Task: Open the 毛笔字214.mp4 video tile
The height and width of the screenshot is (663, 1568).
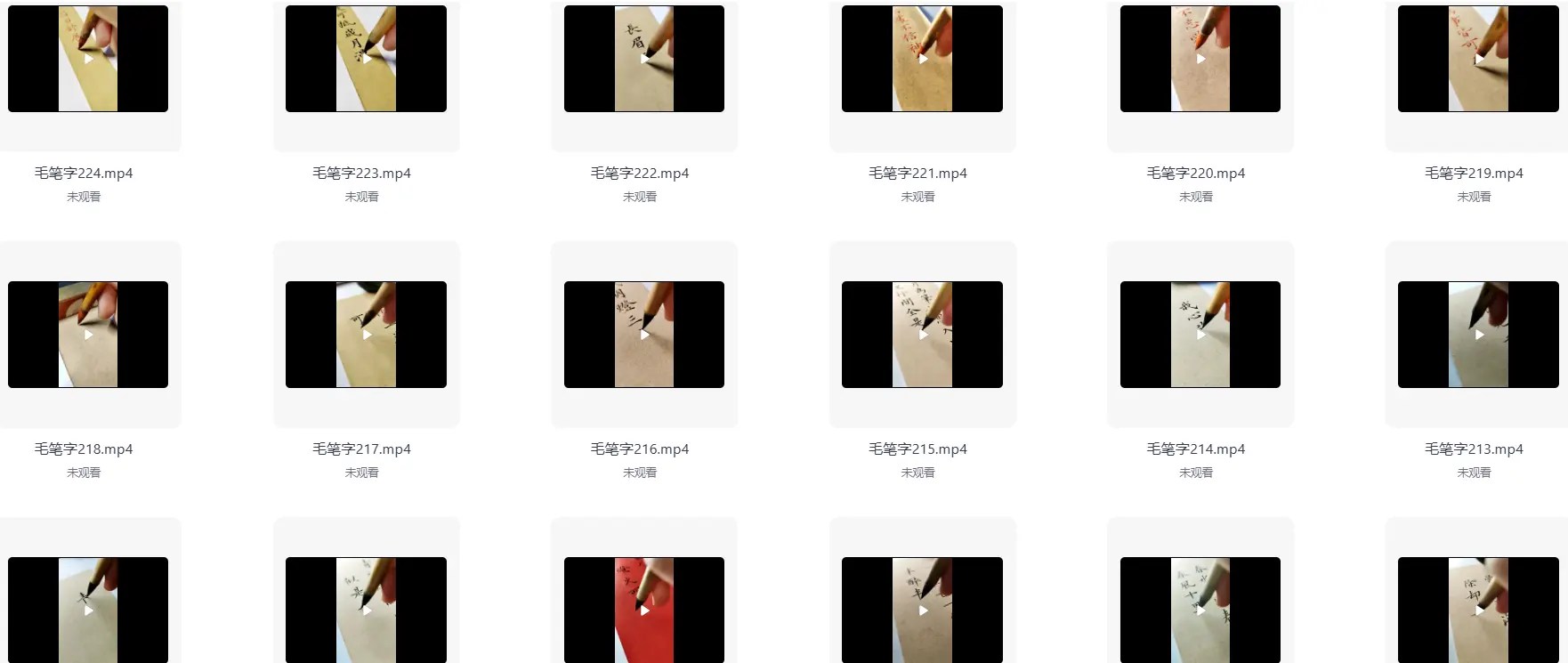Action: pyautogui.click(x=1200, y=335)
